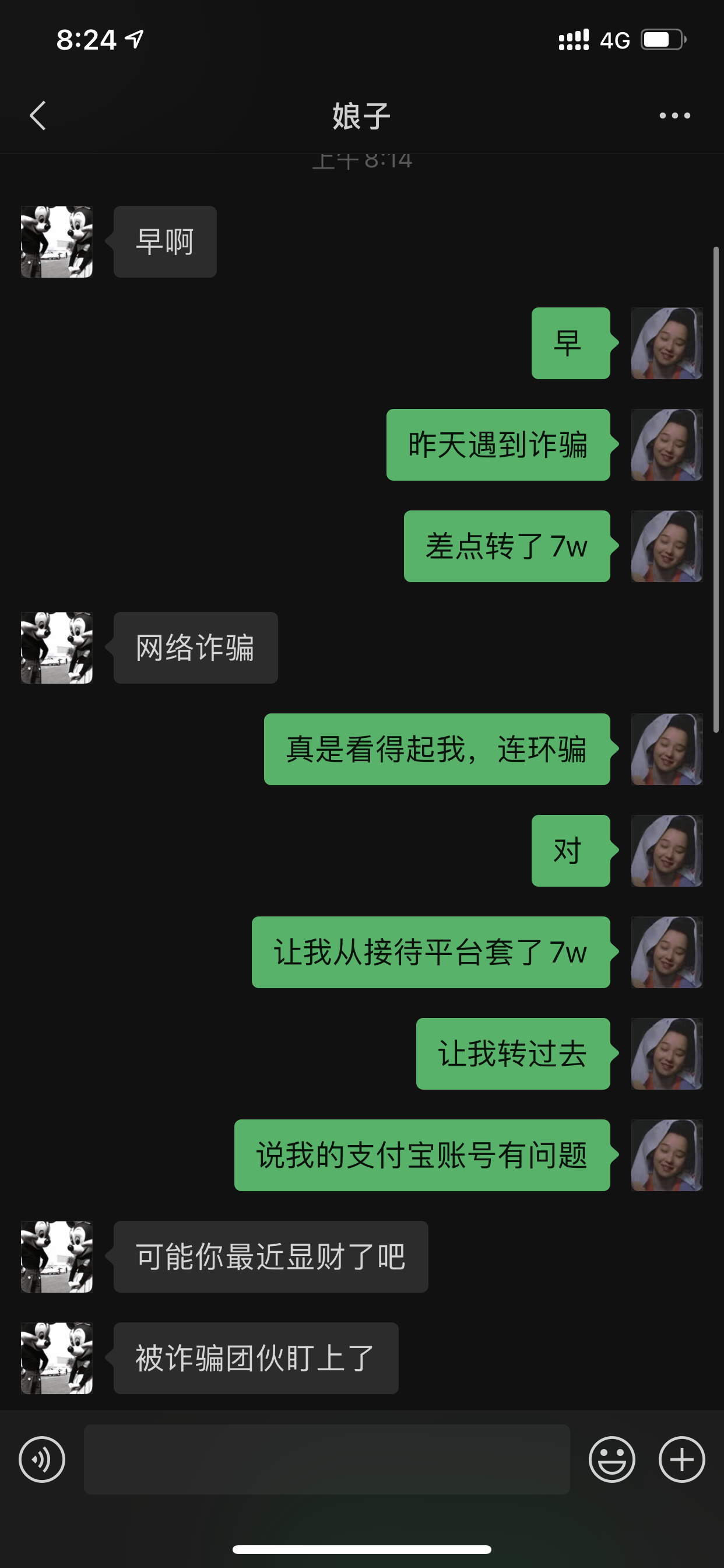Focus the message text field

click(326, 1459)
